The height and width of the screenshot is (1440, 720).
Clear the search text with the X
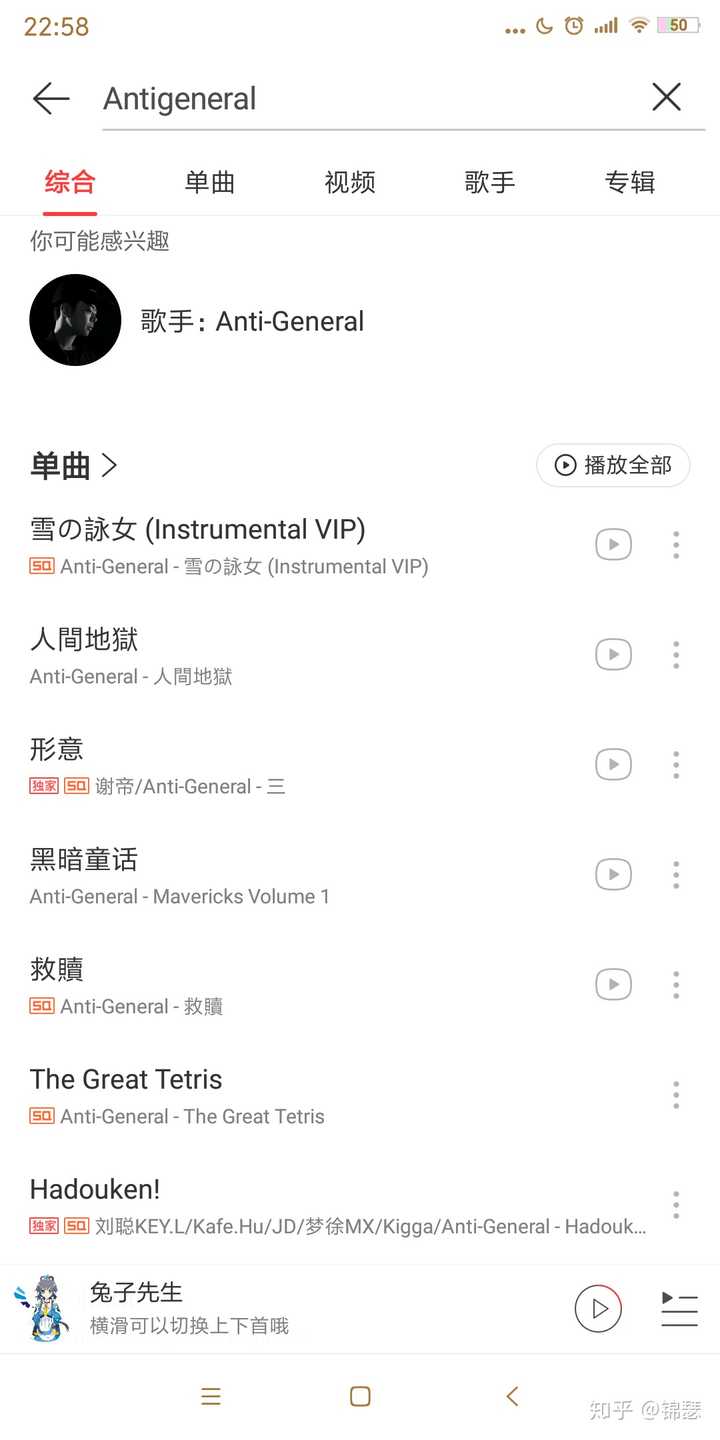point(665,97)
